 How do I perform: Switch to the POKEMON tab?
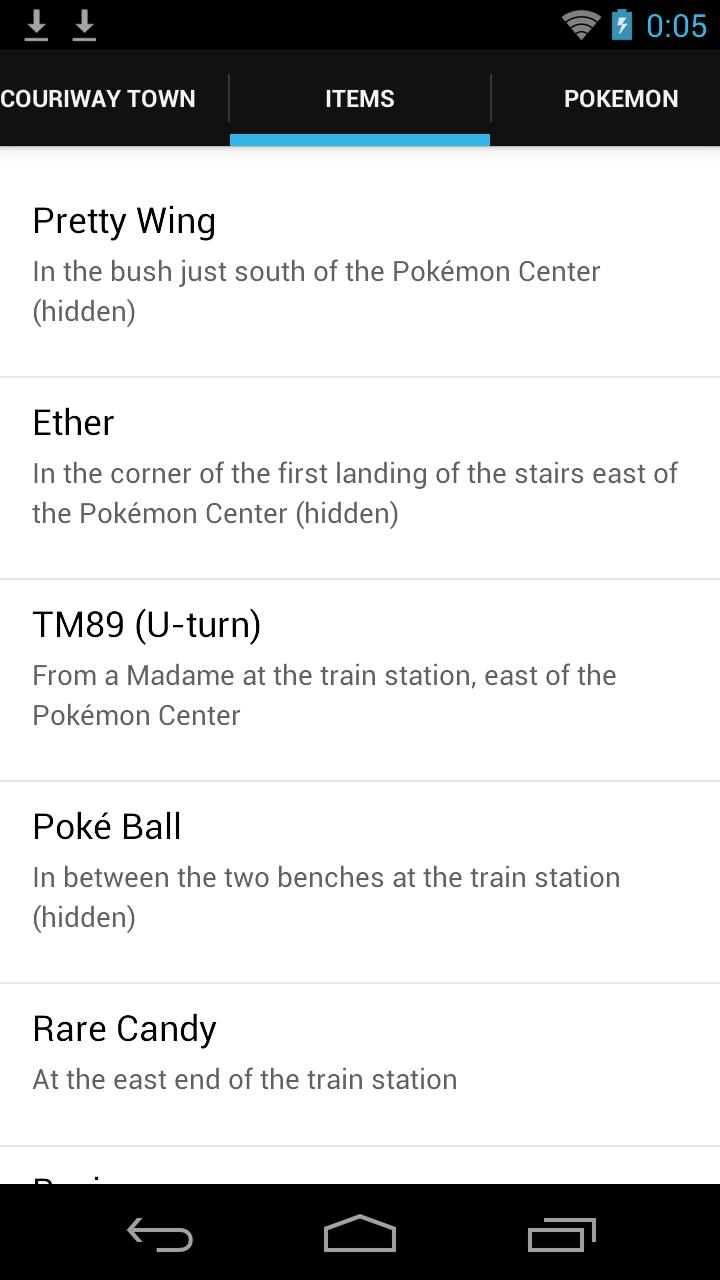pos(621,98)
